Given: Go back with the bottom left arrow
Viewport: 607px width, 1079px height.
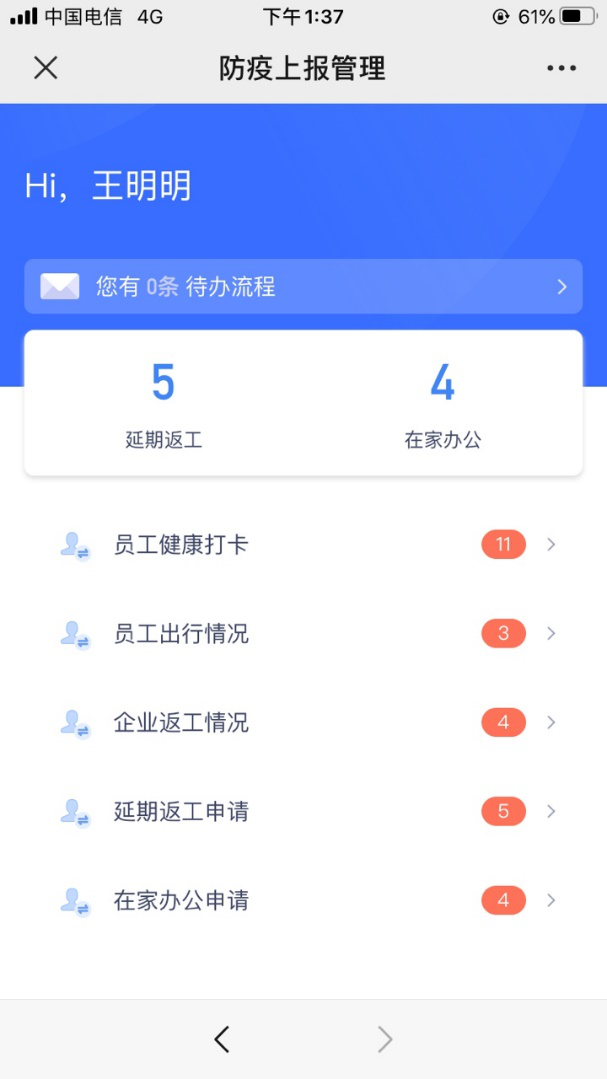Looking at the screenshot, I should [x=222, y=1039].
